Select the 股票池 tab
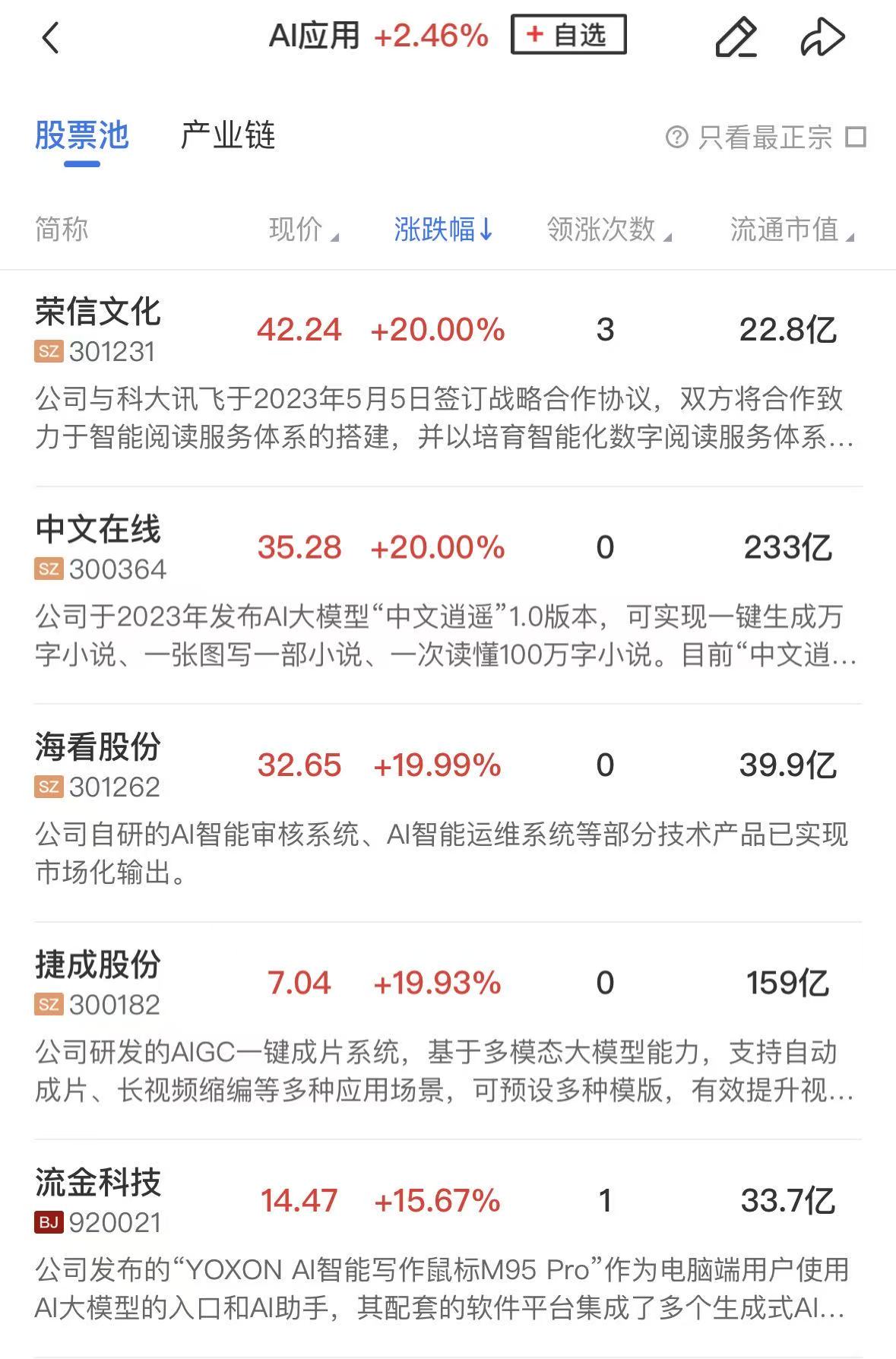The image size is (896, 1359). 82,136
